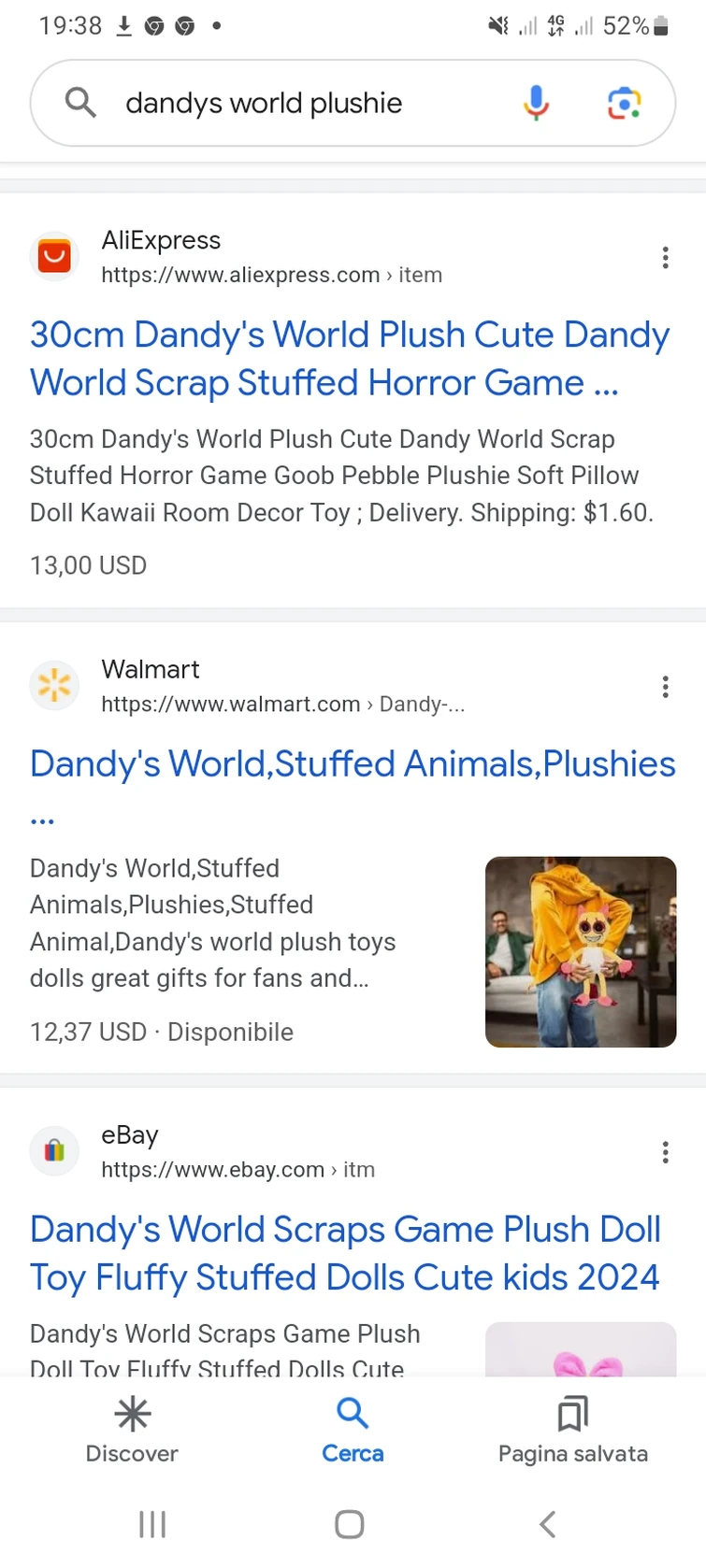Open options for the Walmart result
Image resolution: width=706 pixels, height=1568 pixels.
pyautogui.click(x=665, y=686)
